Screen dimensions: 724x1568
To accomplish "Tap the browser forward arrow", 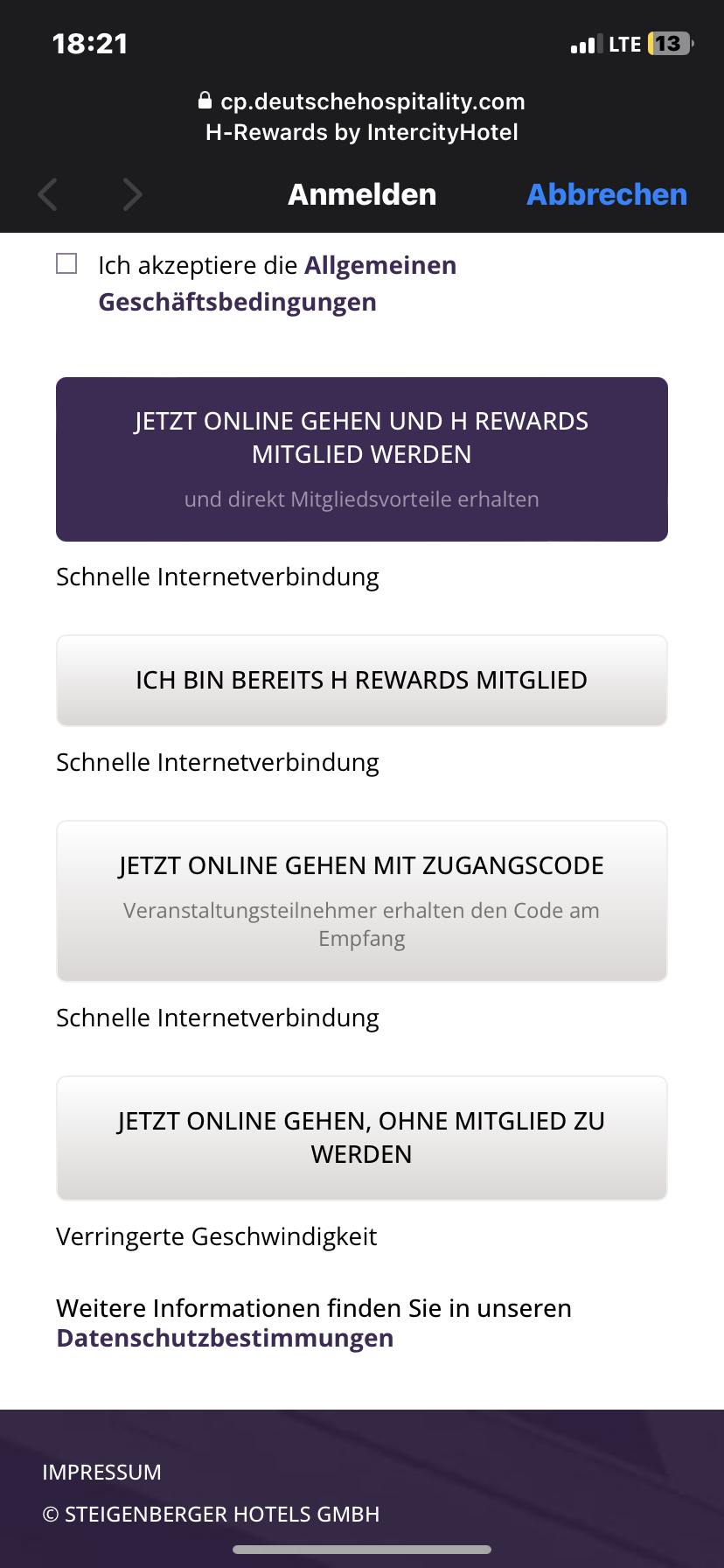I will click(132, 194).
